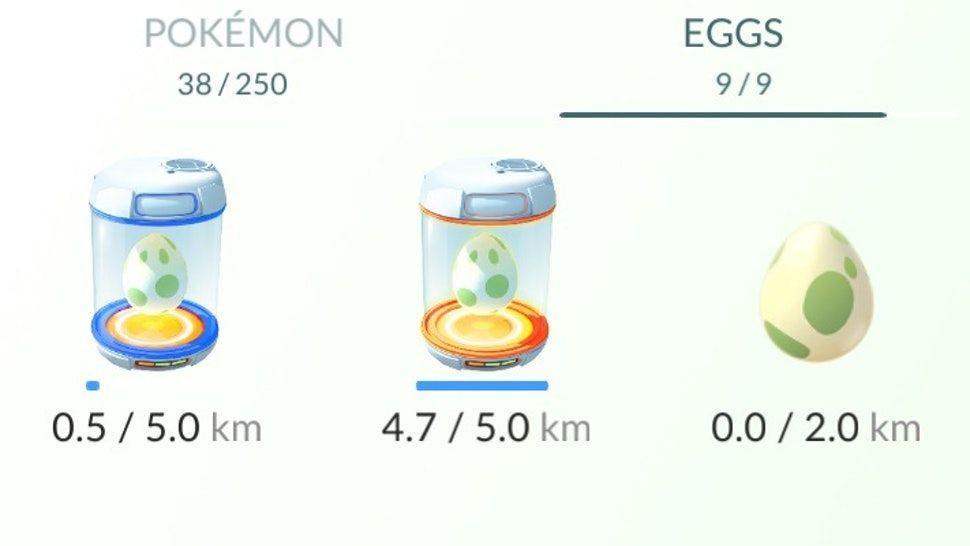Switch to the Pokémon tab
Viewport: 970px width, 546px height.
[243, 52]
